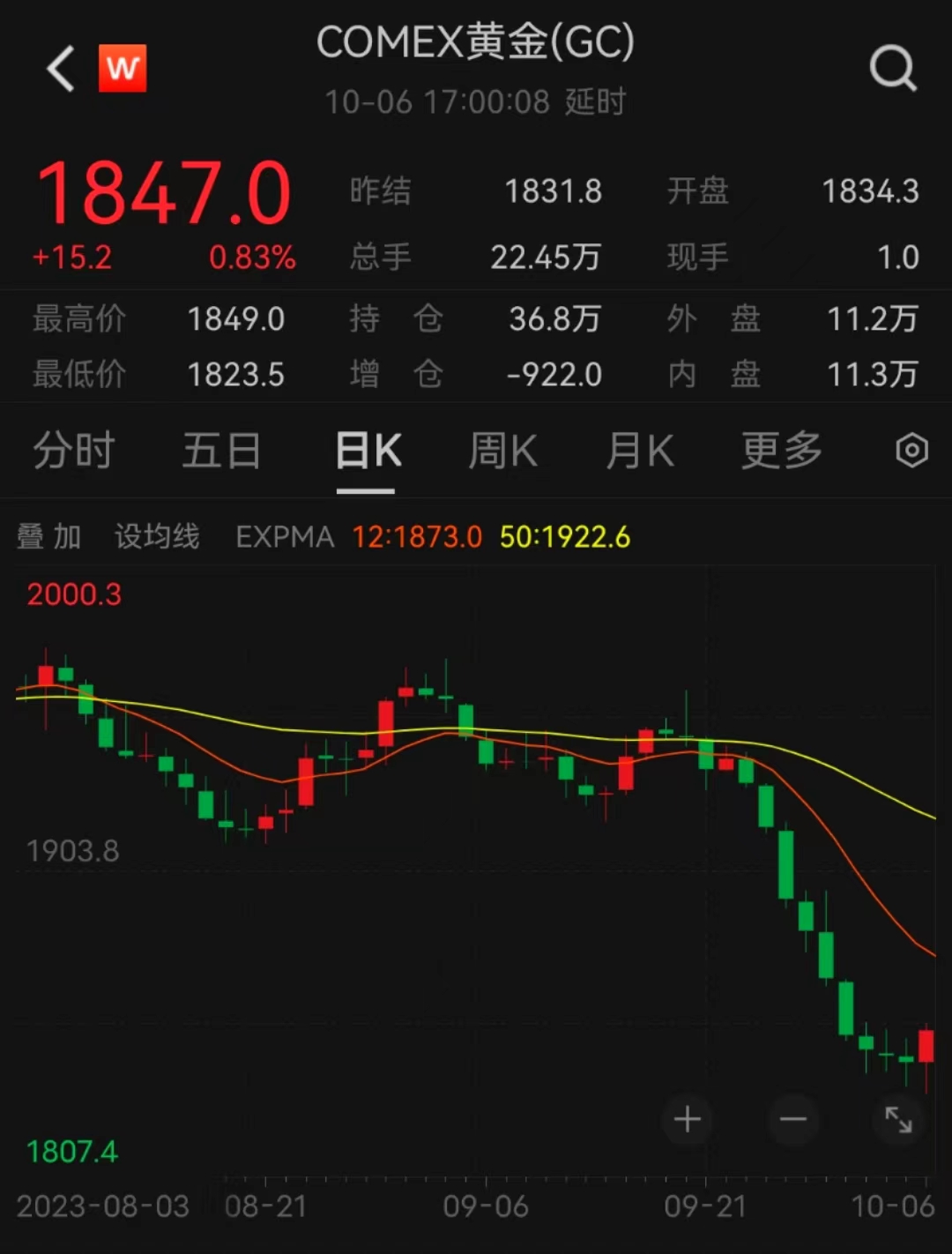Go back using the arrow icon
The width and height of the screenshot is (952, 1254).
[x=60, y=69]
